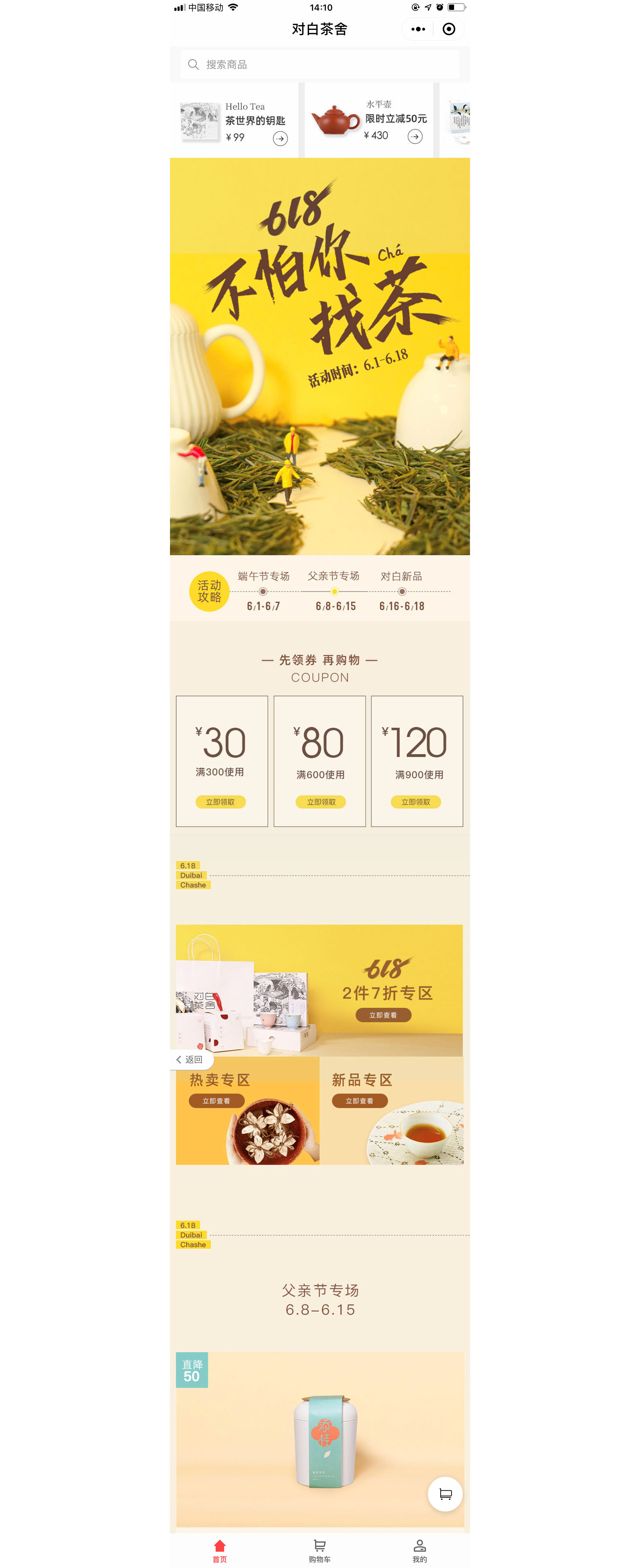Open the 搜索商品 search box
The width and height of the screenshot is (640, 1568).
320,65
